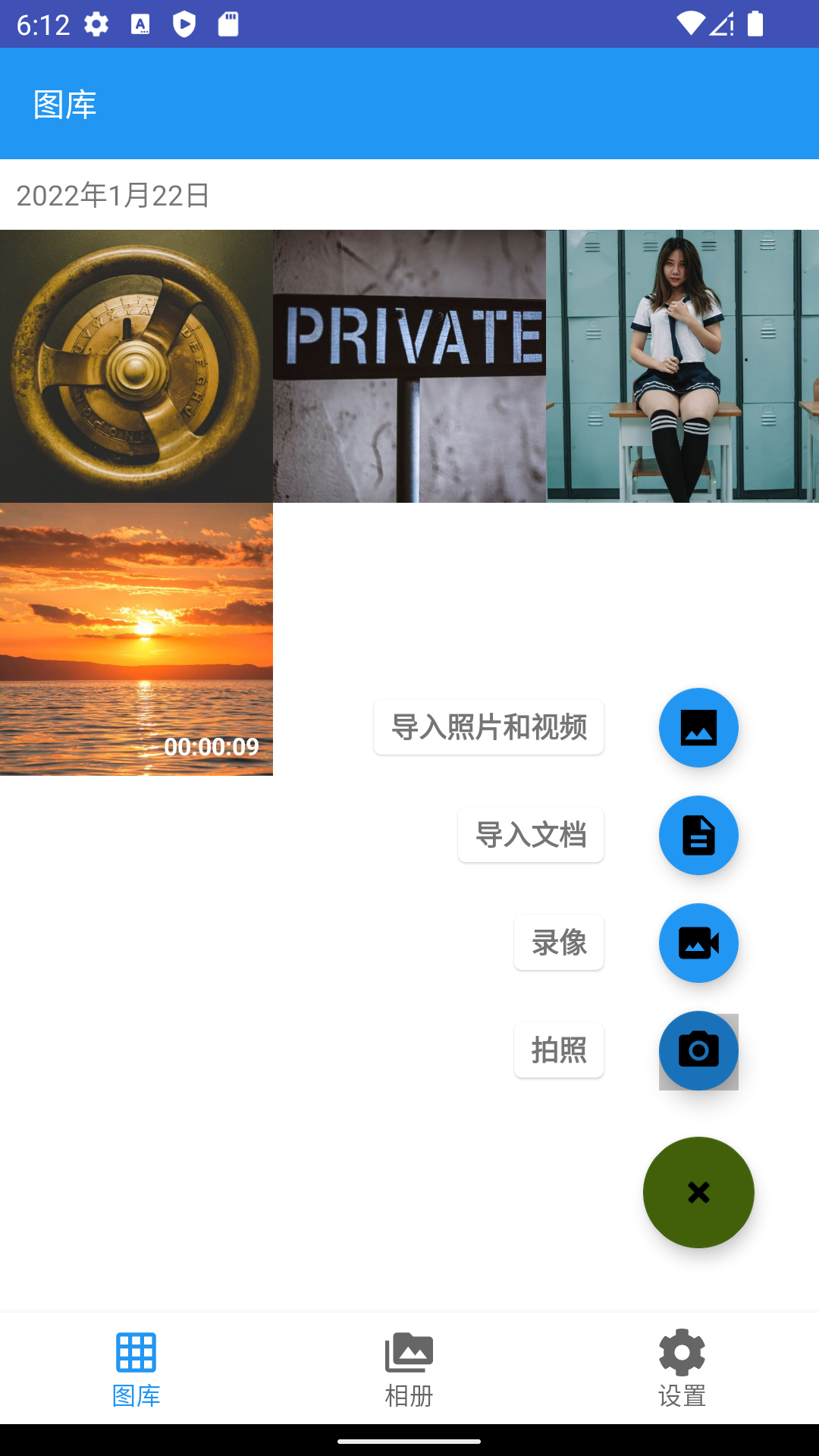
Task: Open the vault wheel photo
Action: 136,366
